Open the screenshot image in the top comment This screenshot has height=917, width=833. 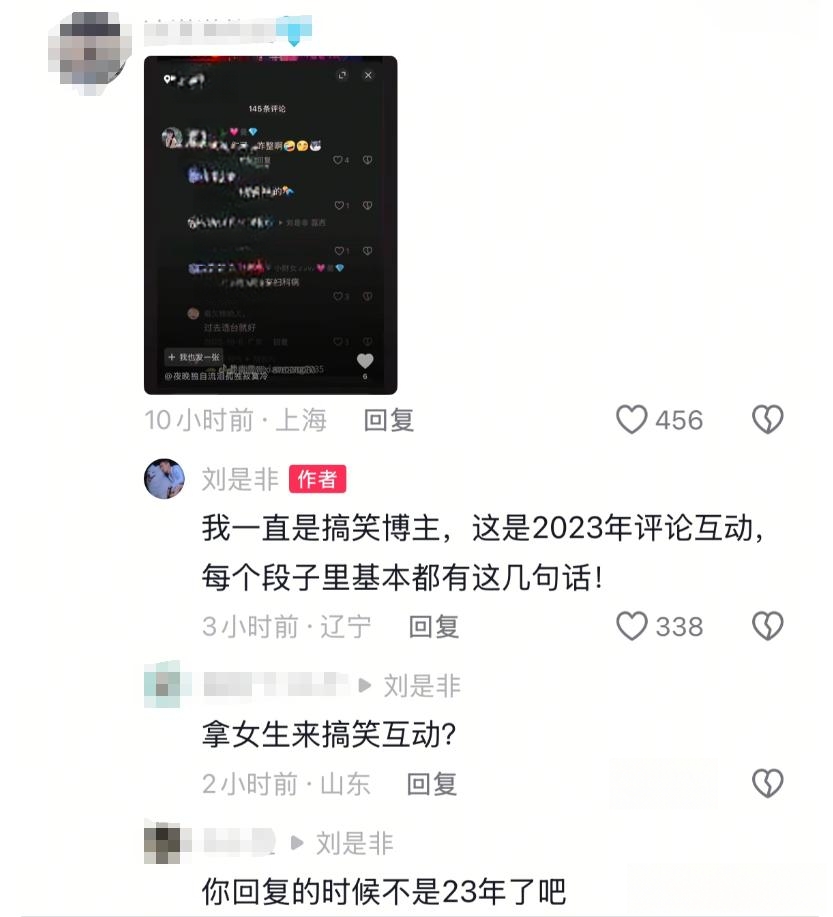(270, 225)
